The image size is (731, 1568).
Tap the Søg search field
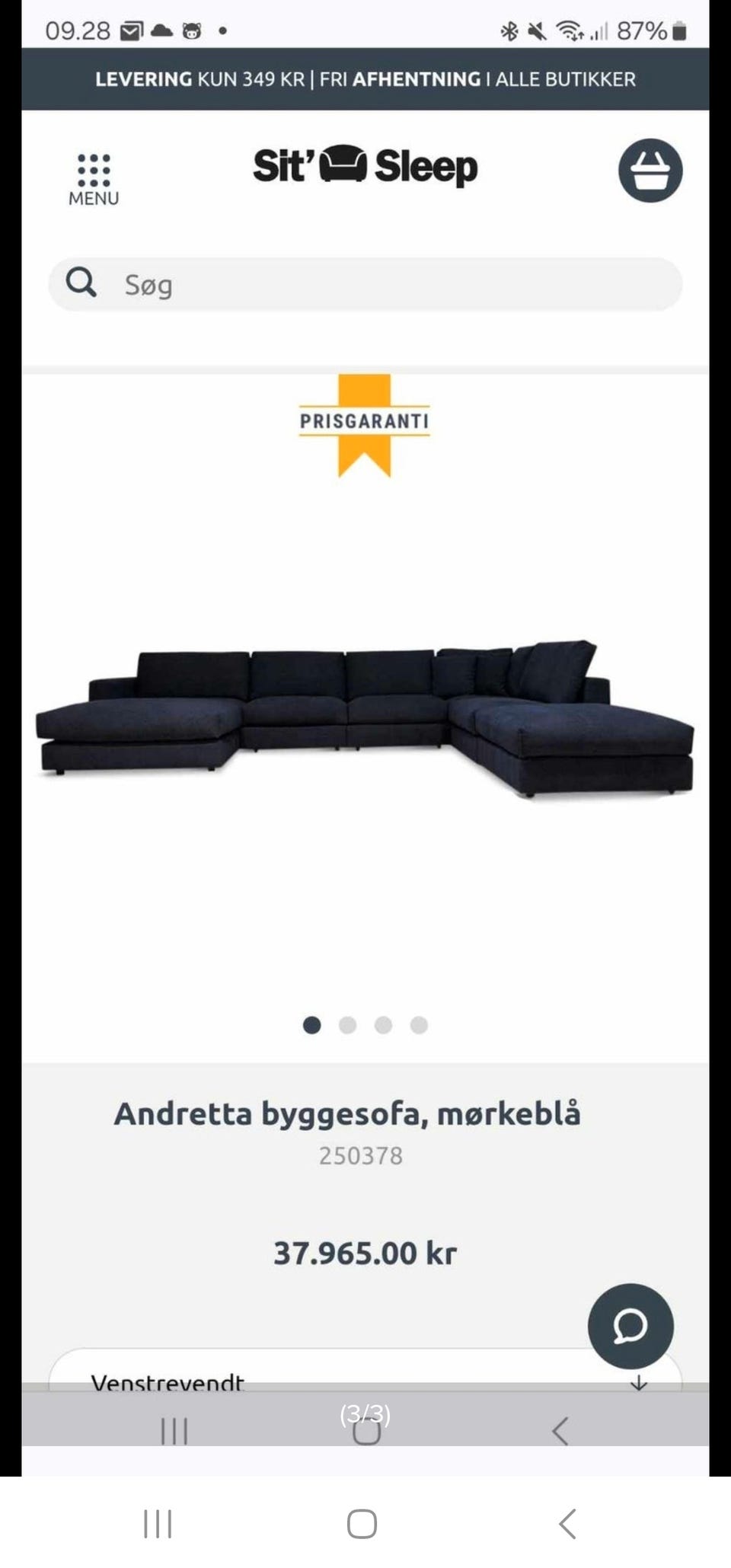coord(365,285)
